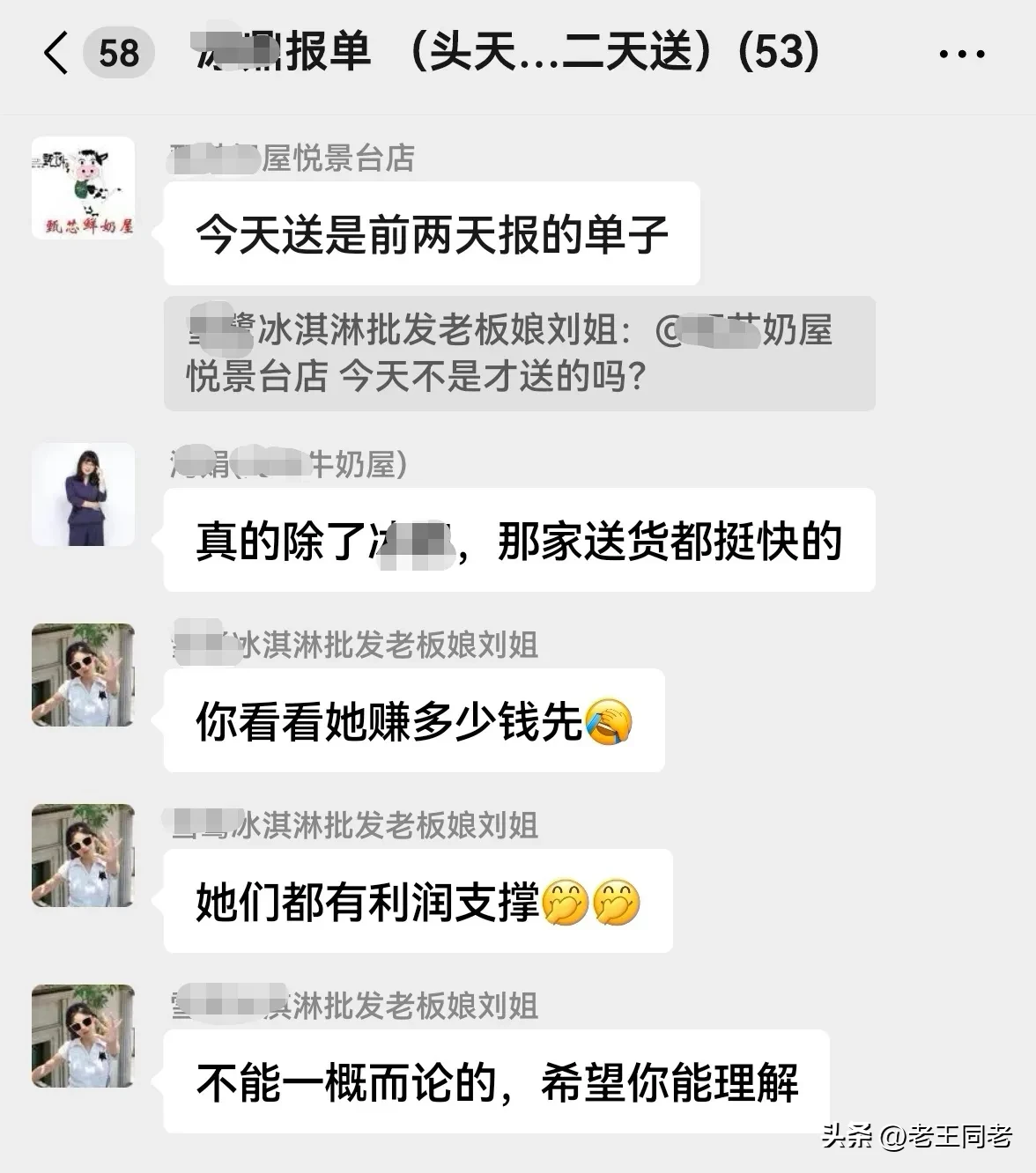Open the group chat overflow menu

(x=961, y=54)
